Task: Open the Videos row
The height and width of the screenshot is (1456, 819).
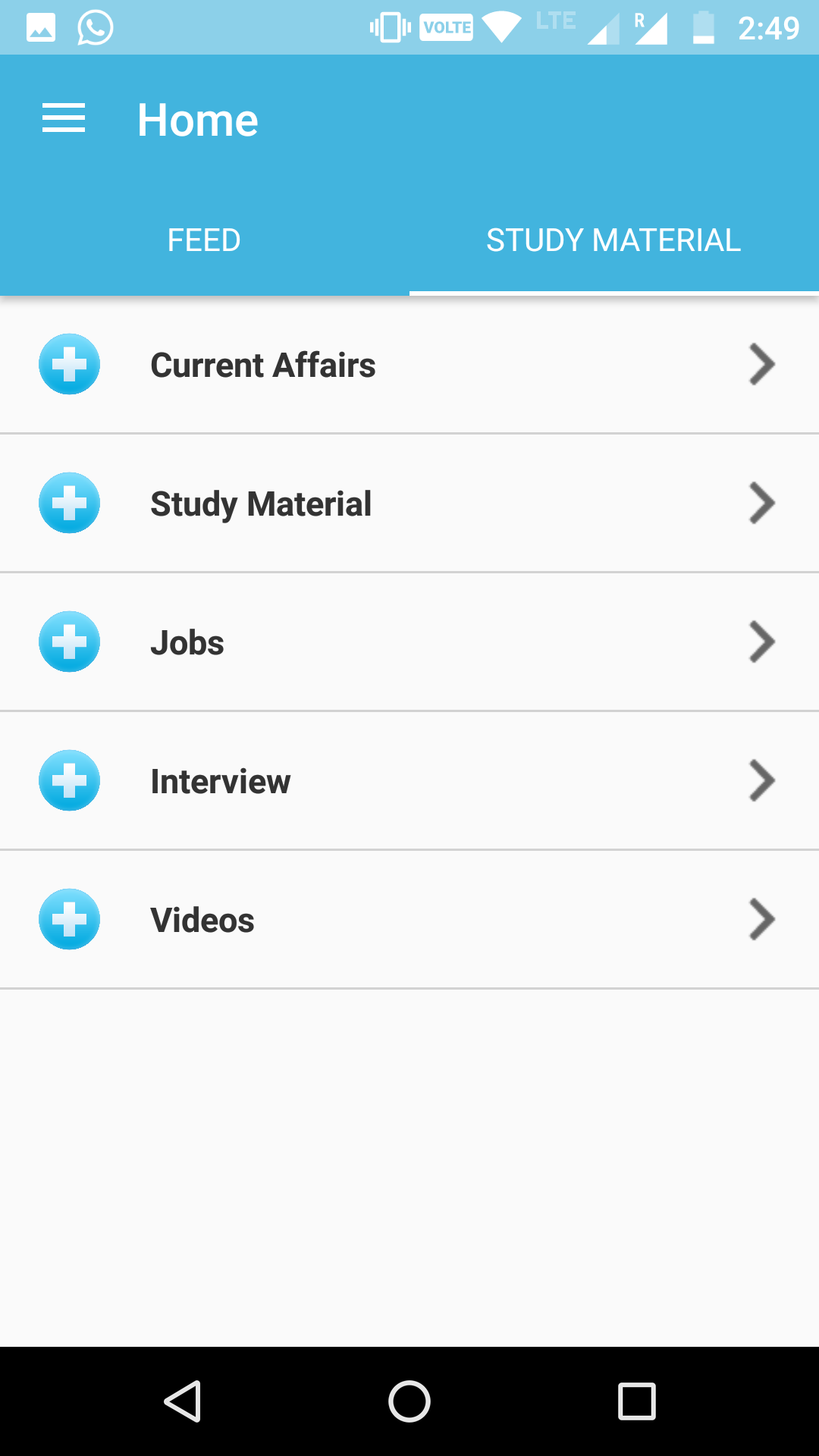Action: (x=409, y=920)
